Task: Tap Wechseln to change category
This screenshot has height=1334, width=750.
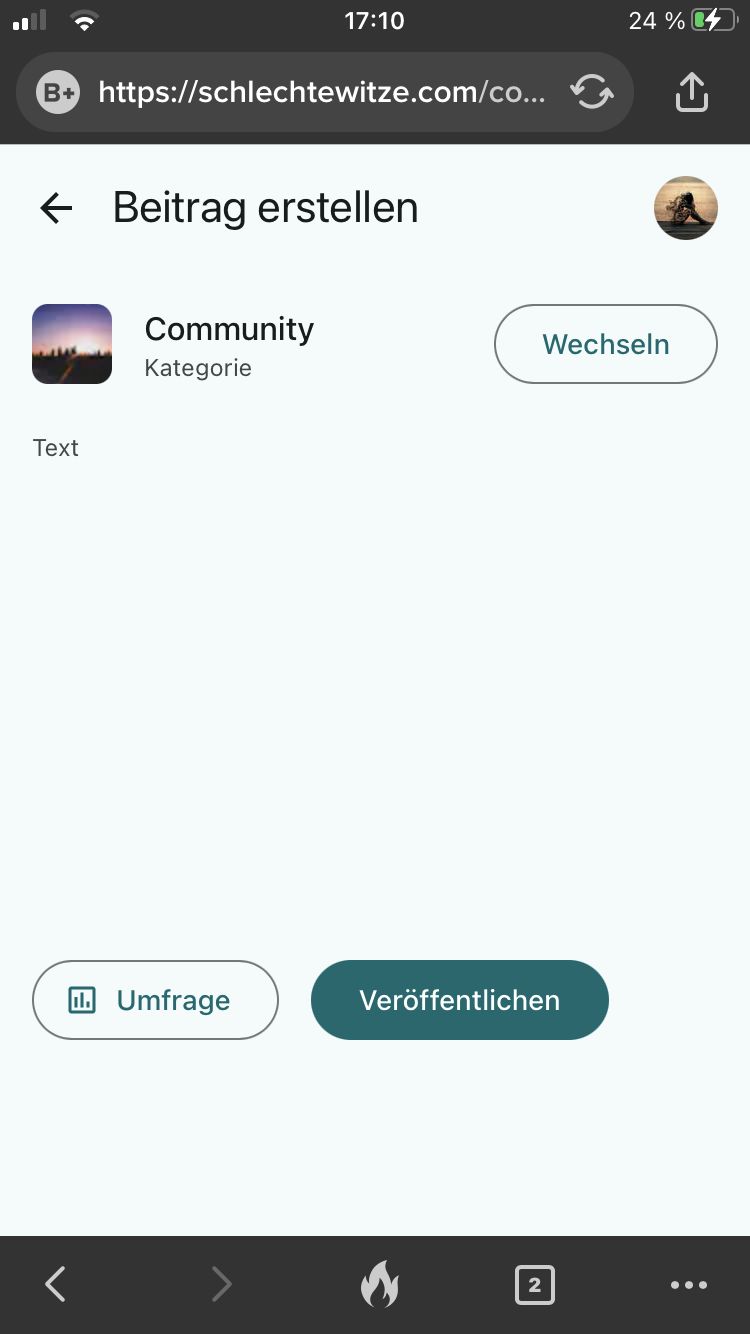Action: [x=605, y=344]
